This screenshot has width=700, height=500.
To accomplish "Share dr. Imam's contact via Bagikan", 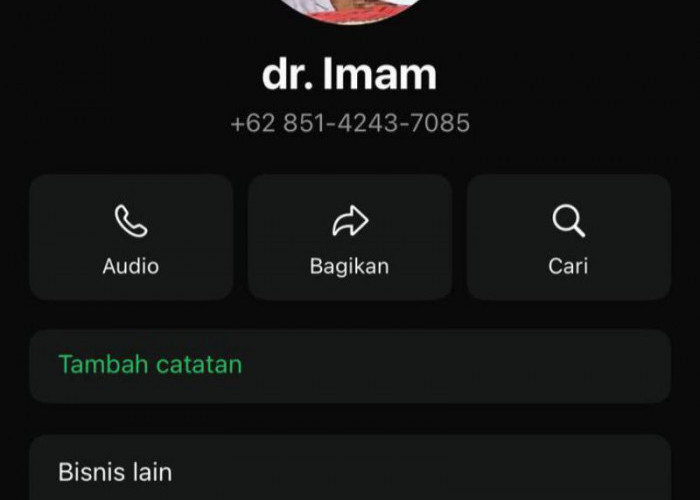I will tap(349, 237).
